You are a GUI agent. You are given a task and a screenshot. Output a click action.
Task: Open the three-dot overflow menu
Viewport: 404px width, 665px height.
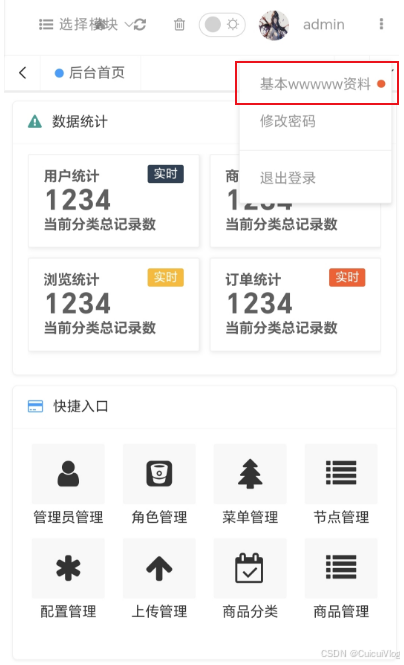coord(381,24)
